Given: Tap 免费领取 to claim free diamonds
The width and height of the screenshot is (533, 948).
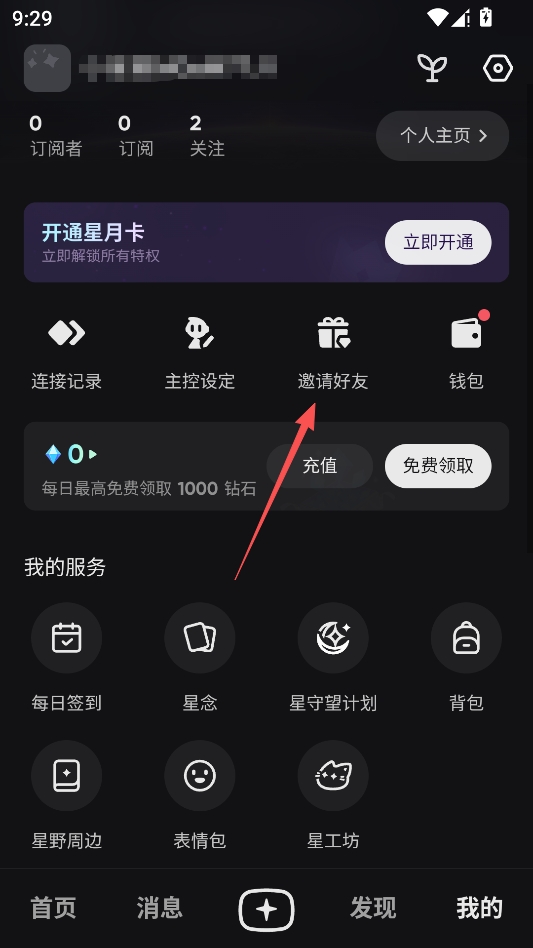Looking at the screenshot, I should tap(438, 466).
